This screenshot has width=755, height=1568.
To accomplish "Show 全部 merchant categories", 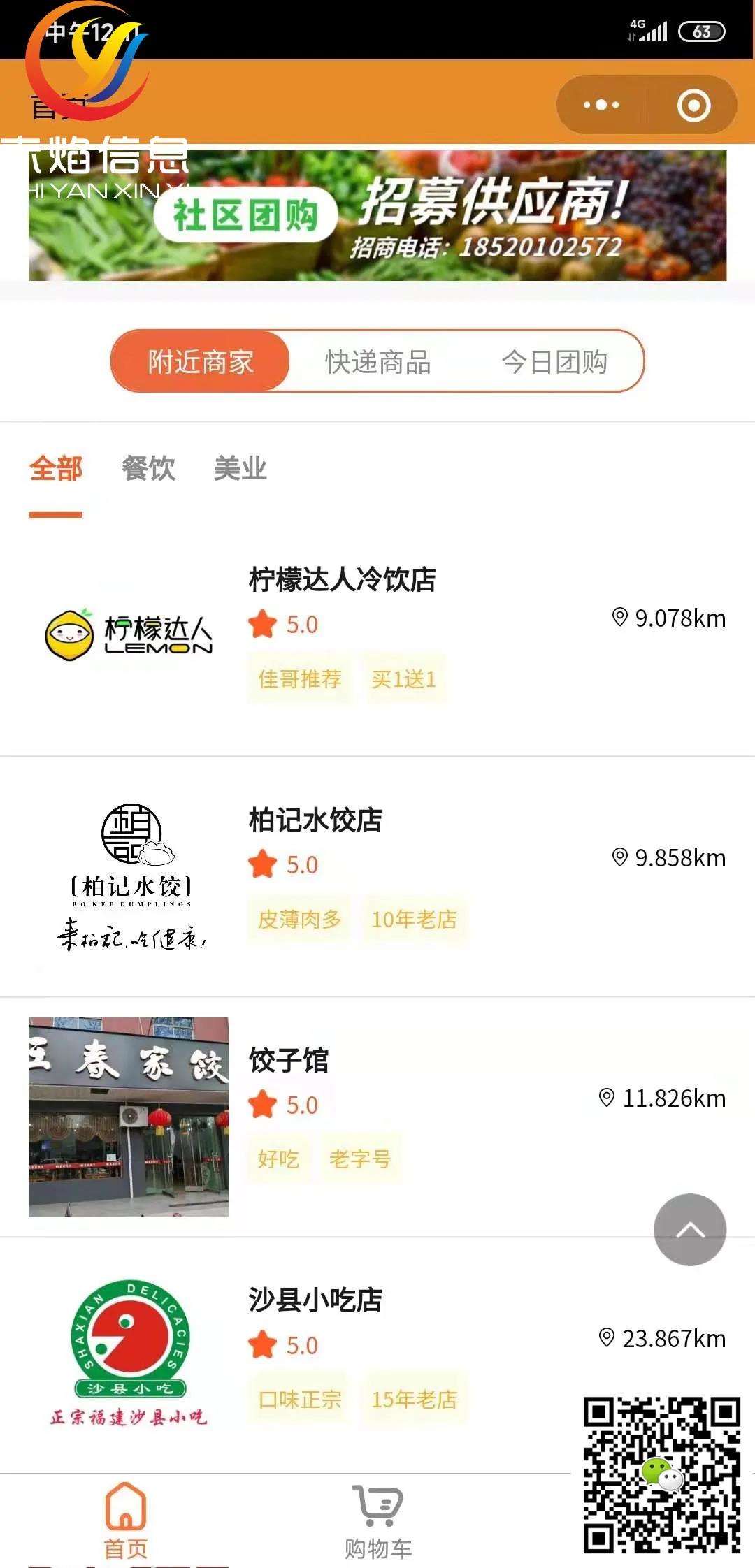I will (x=56, y=469).
